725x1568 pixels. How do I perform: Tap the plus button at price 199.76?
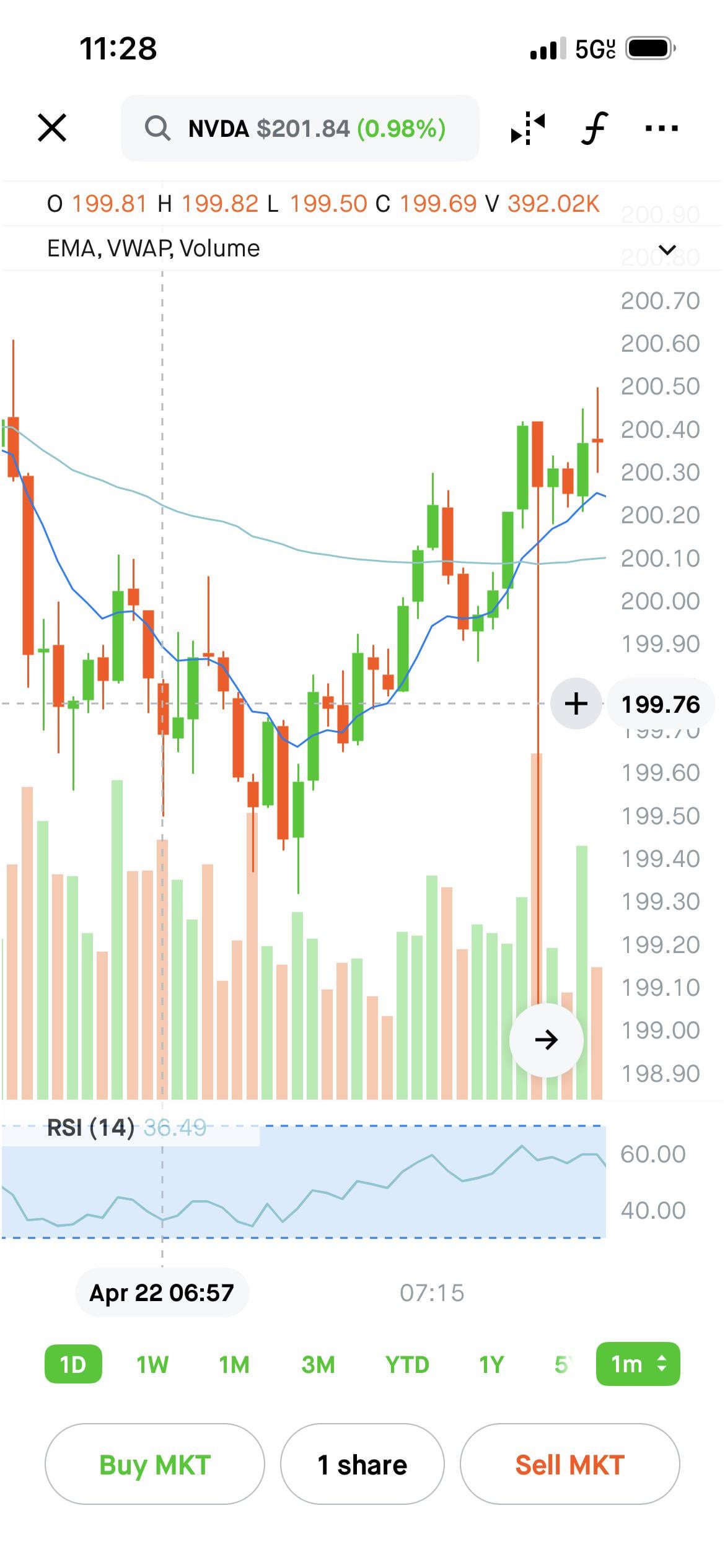[x=576, y=703]
